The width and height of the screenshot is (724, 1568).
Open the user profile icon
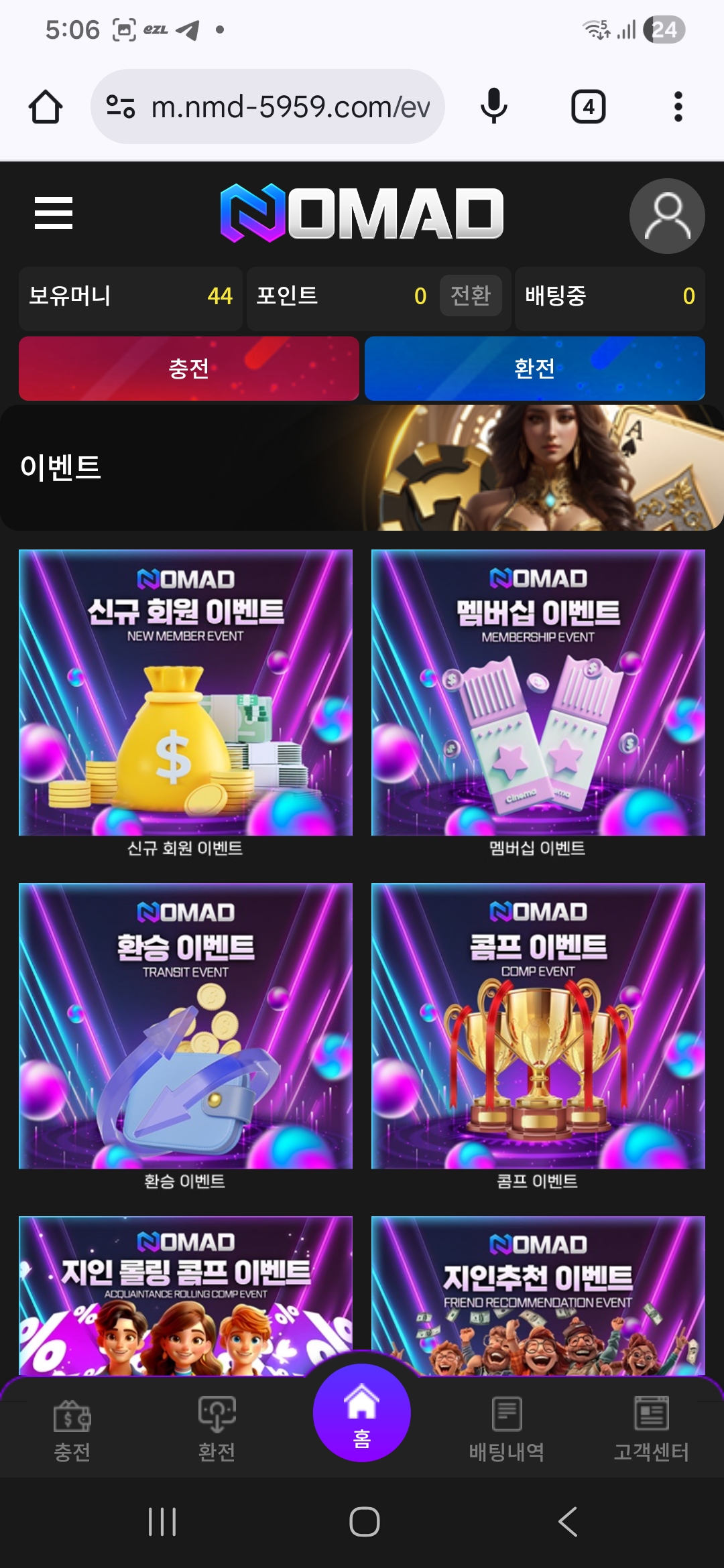(666, 216)
